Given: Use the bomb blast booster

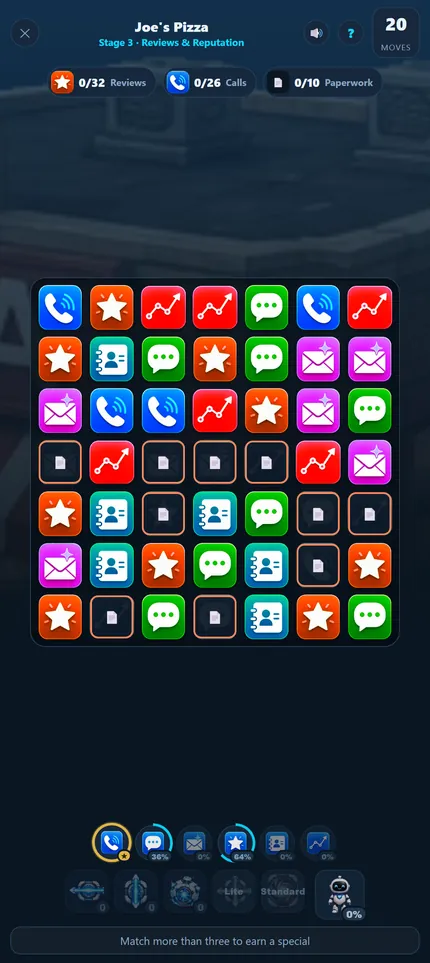Looking at the screenshot, I should tap(185, 892).
